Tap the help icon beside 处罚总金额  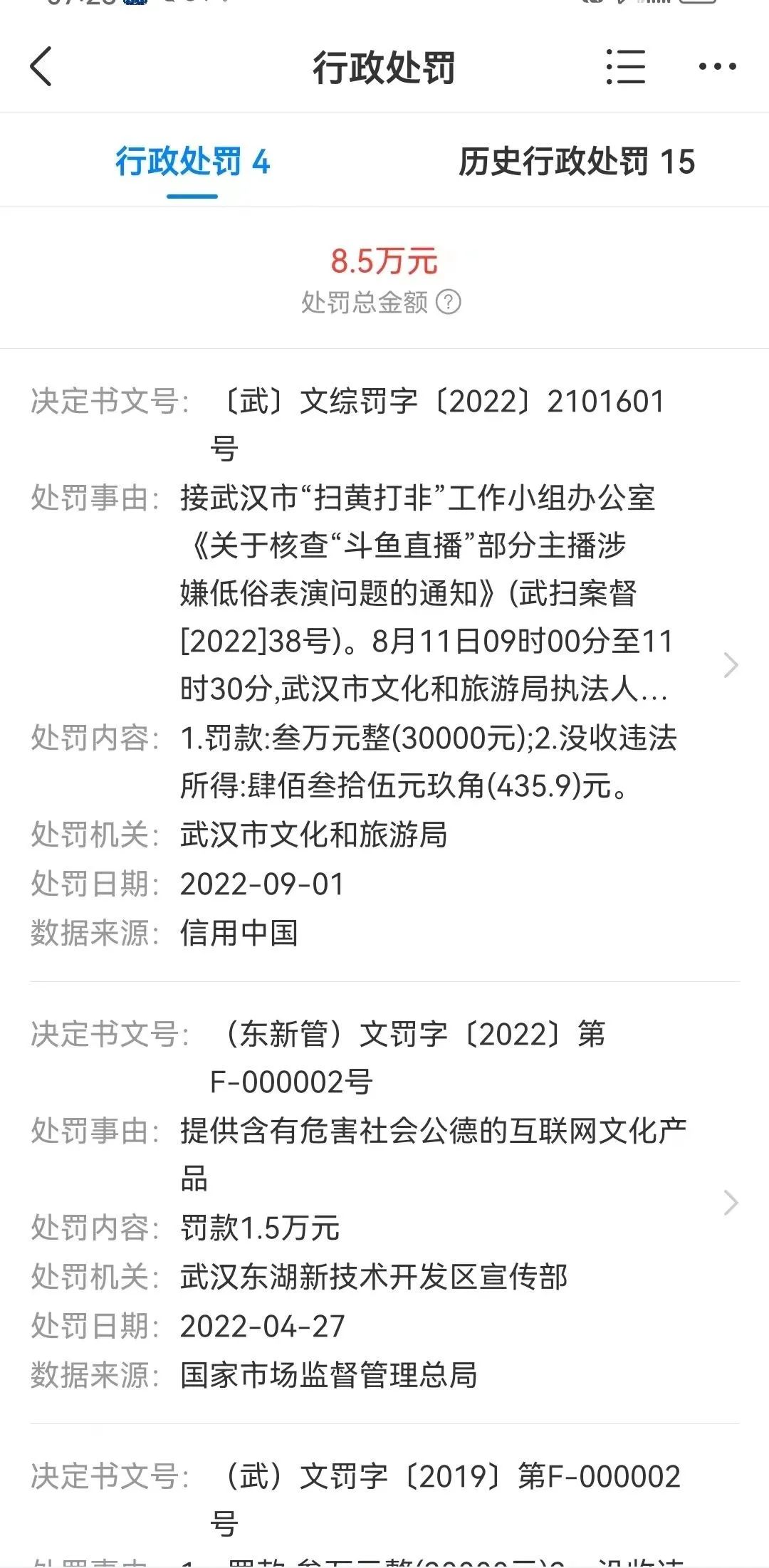(449, 302)
